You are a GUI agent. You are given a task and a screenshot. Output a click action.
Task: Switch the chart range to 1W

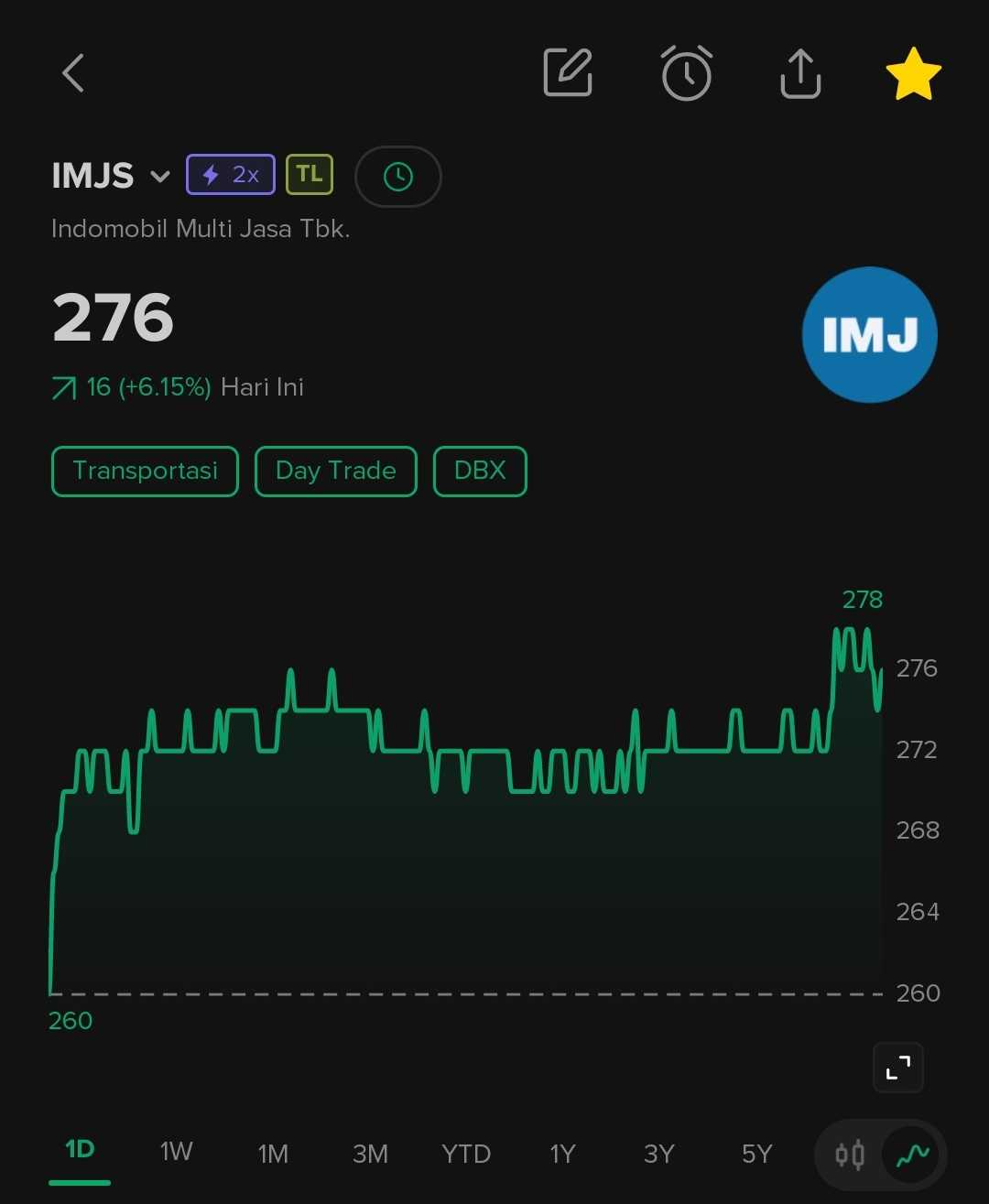tap(176, 1152)
